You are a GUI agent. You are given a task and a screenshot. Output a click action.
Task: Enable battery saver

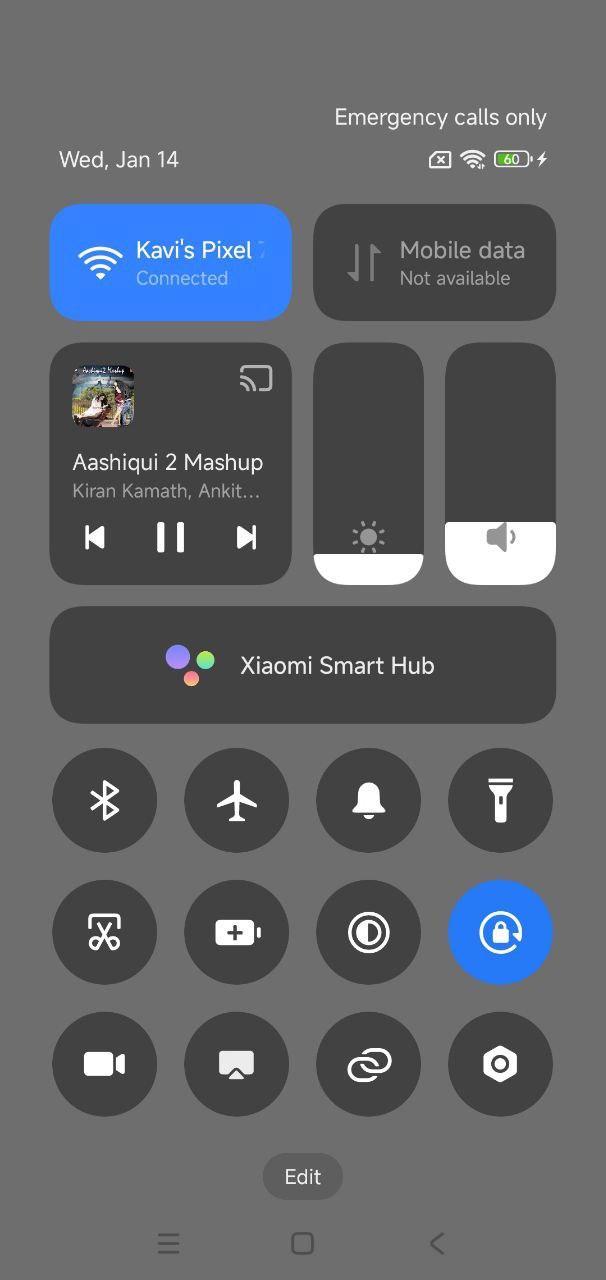(236, 932)
